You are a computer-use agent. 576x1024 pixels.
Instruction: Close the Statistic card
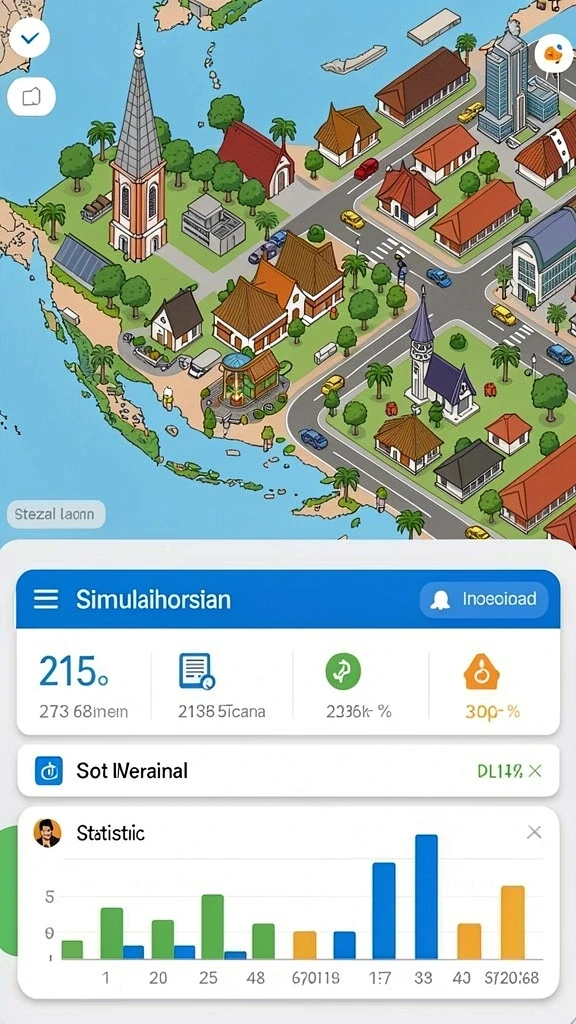pos(534,832)
